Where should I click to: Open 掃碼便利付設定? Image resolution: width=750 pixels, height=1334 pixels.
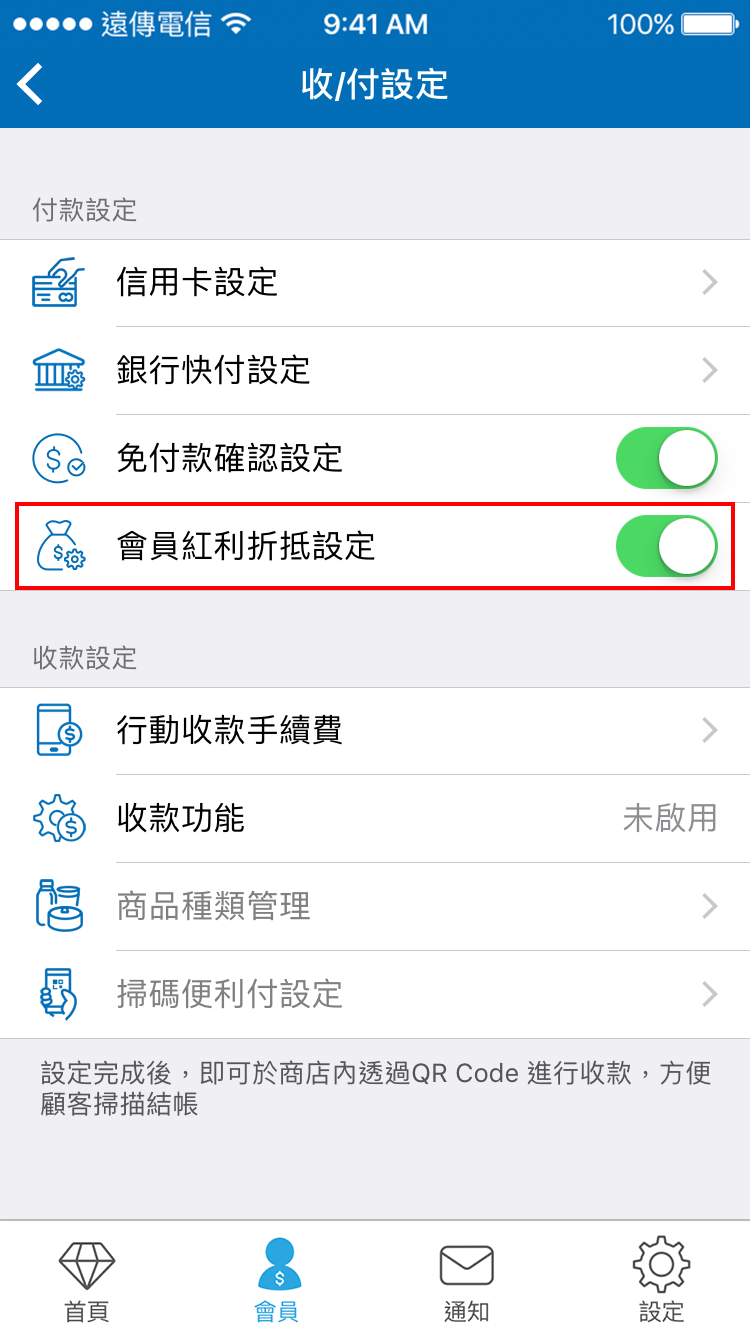tap(375, 995)
